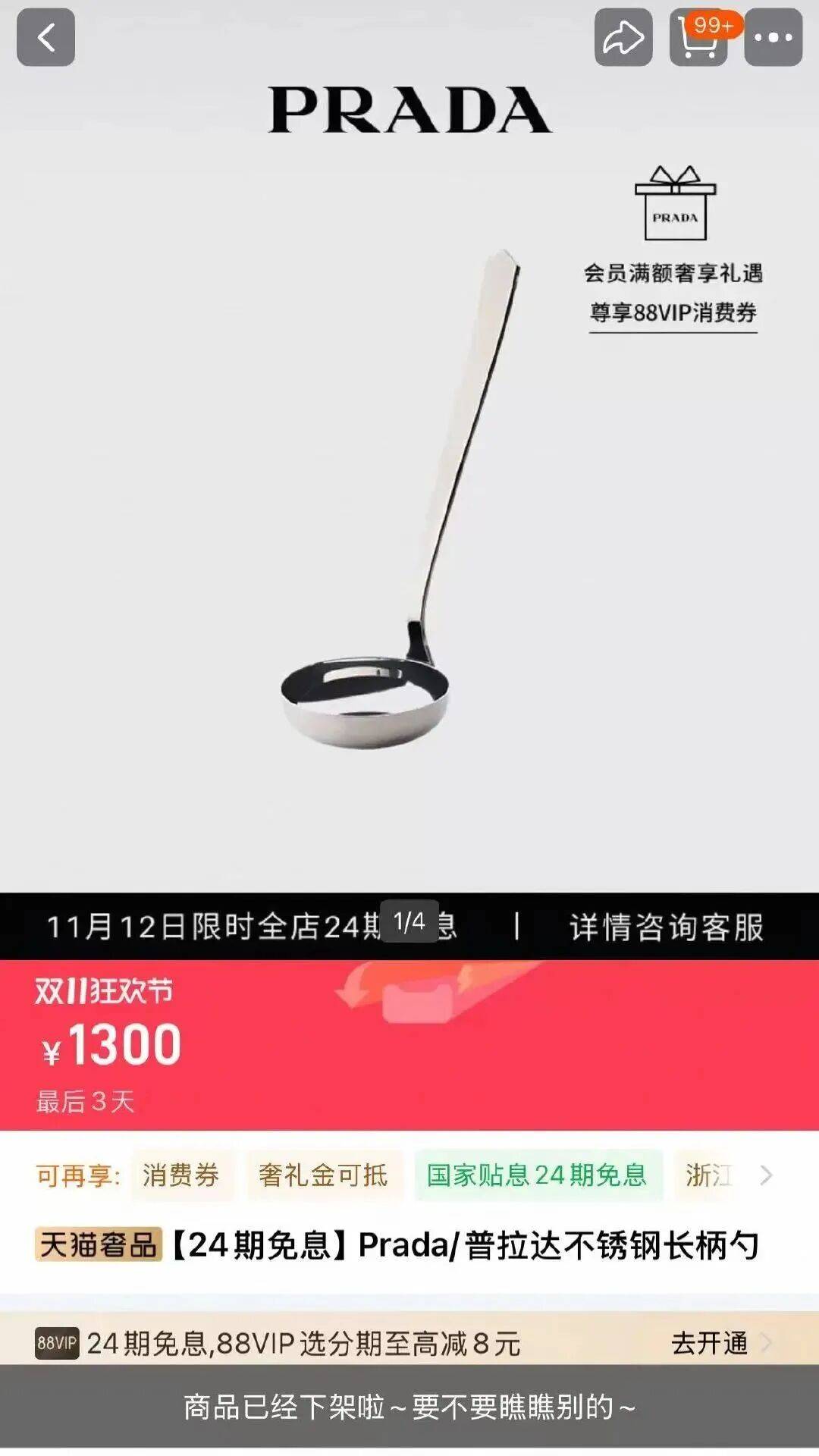
Task: Open the shopping cart
Action: [x=698, y=37]
